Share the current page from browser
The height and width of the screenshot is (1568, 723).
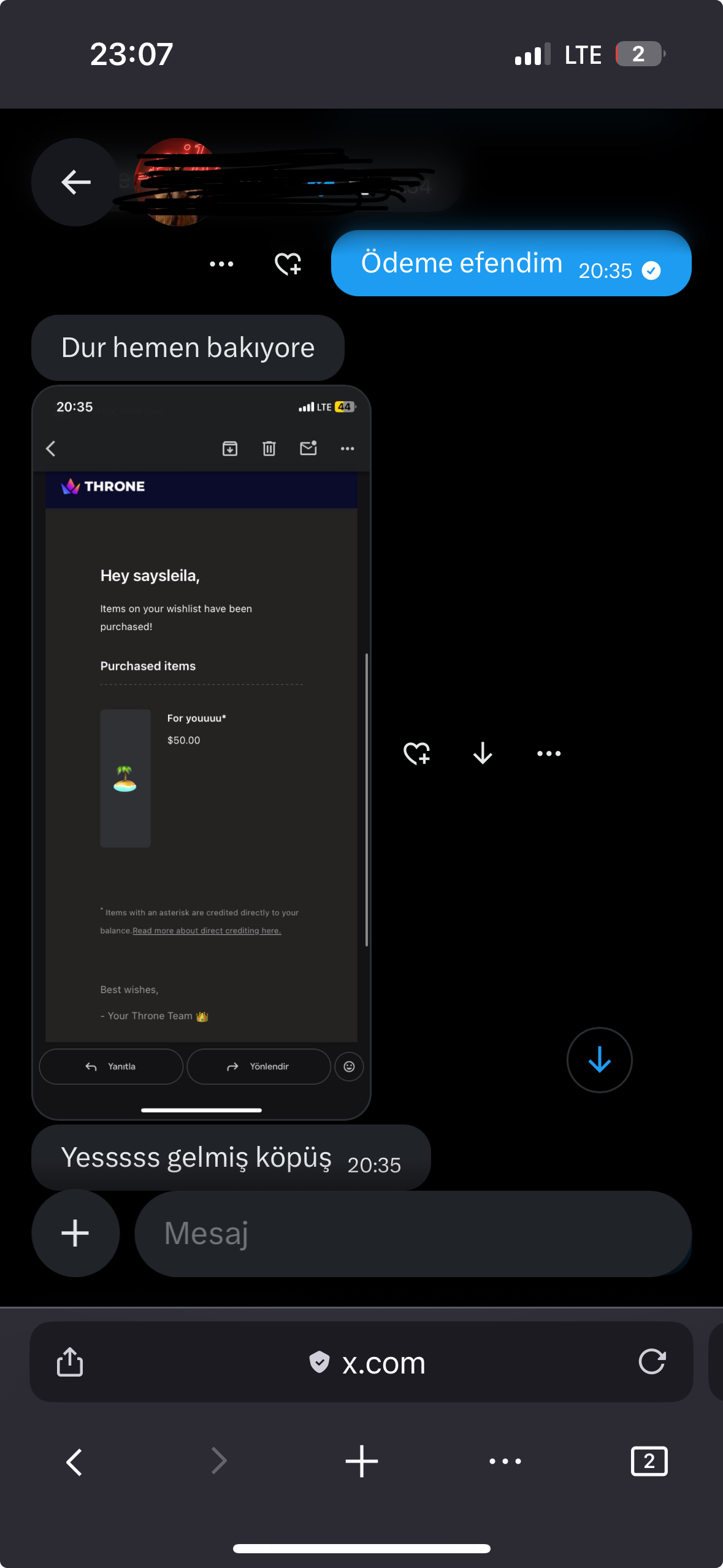pos(70,1362)
